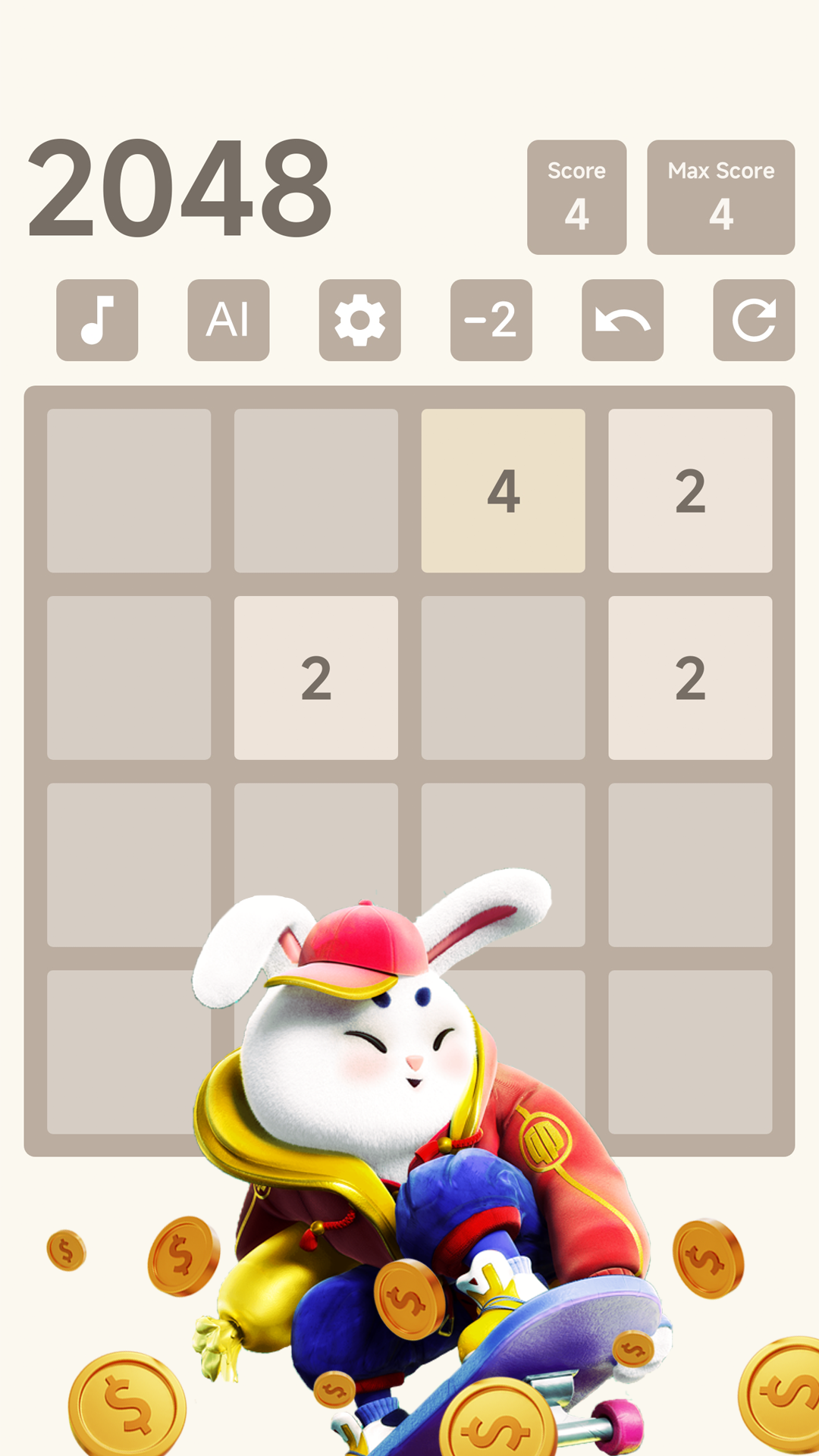Use the -2 remove tile button
Image resolution: width=819 pixels, height=1456 pixels.
pyautogui.click(x=491, y=320)
